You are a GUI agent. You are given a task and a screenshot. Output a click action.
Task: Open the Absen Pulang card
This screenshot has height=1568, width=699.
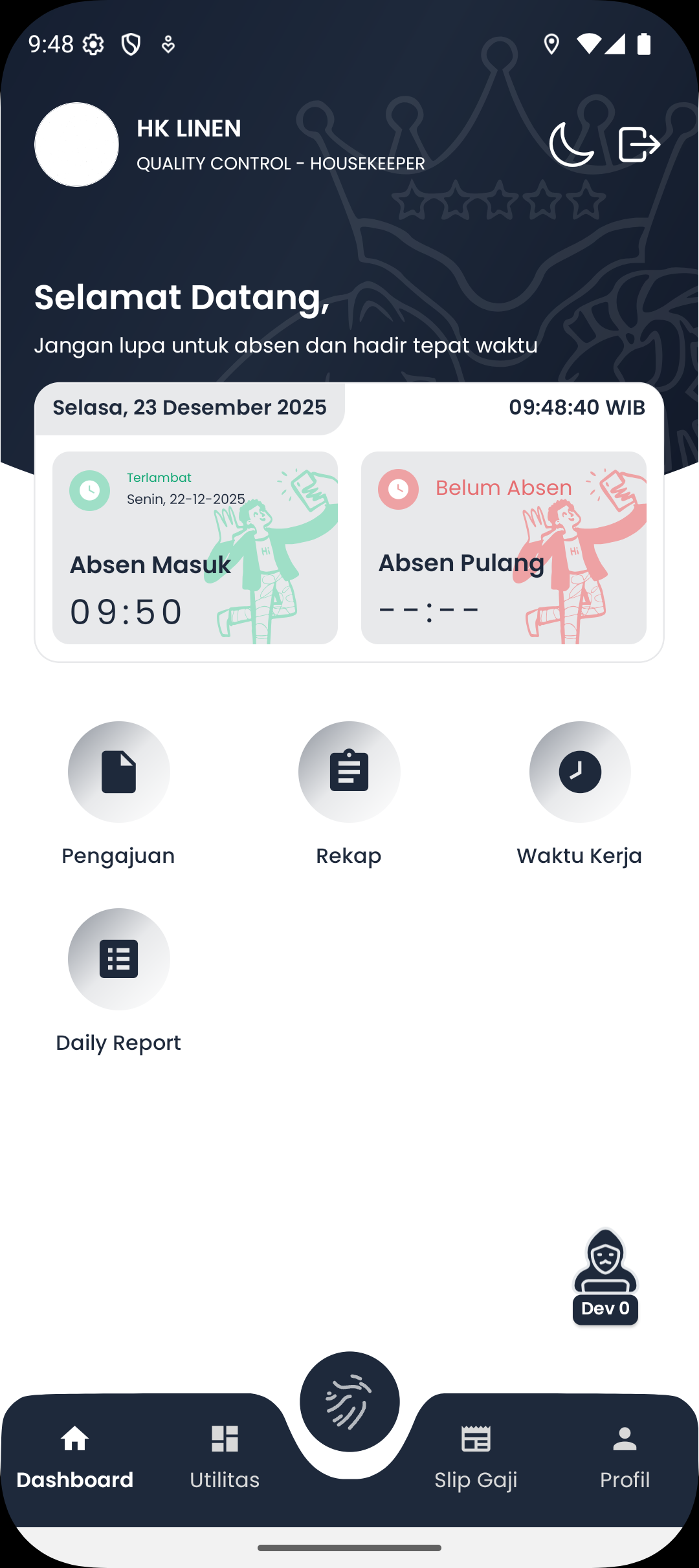[504, 548]
